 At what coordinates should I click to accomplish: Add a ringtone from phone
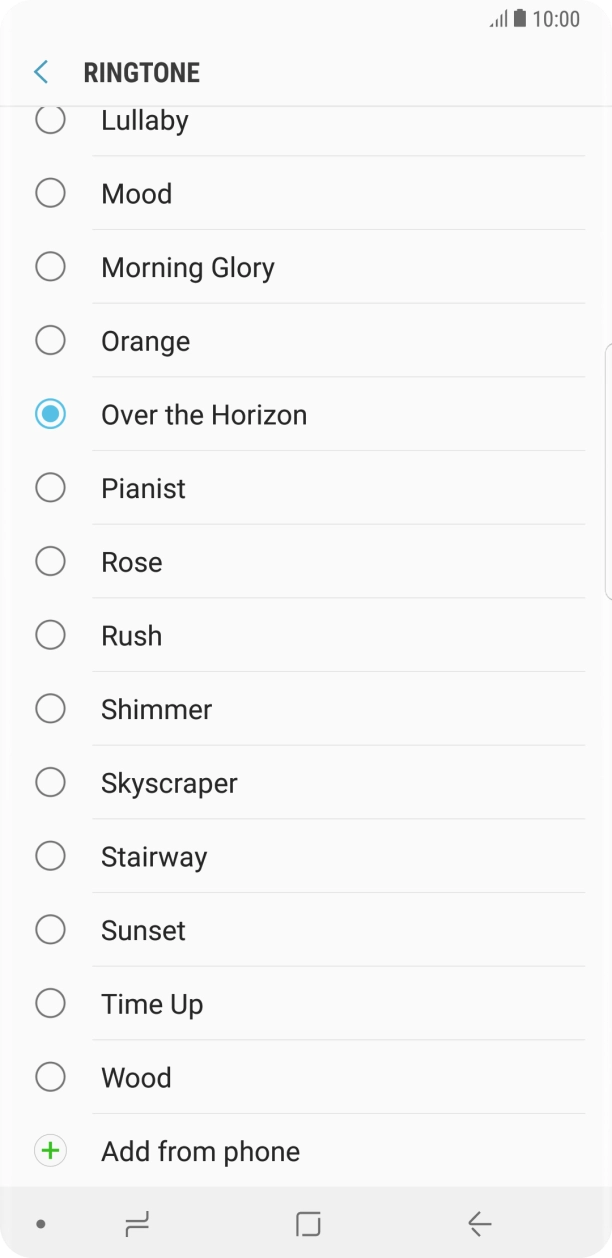200,1151
